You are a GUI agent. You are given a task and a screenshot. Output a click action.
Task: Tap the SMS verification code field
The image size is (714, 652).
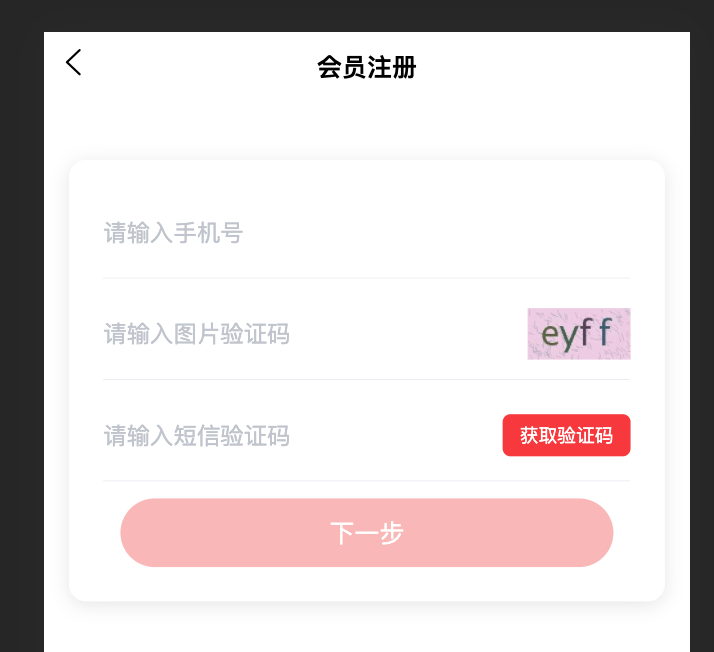(290, 436)
